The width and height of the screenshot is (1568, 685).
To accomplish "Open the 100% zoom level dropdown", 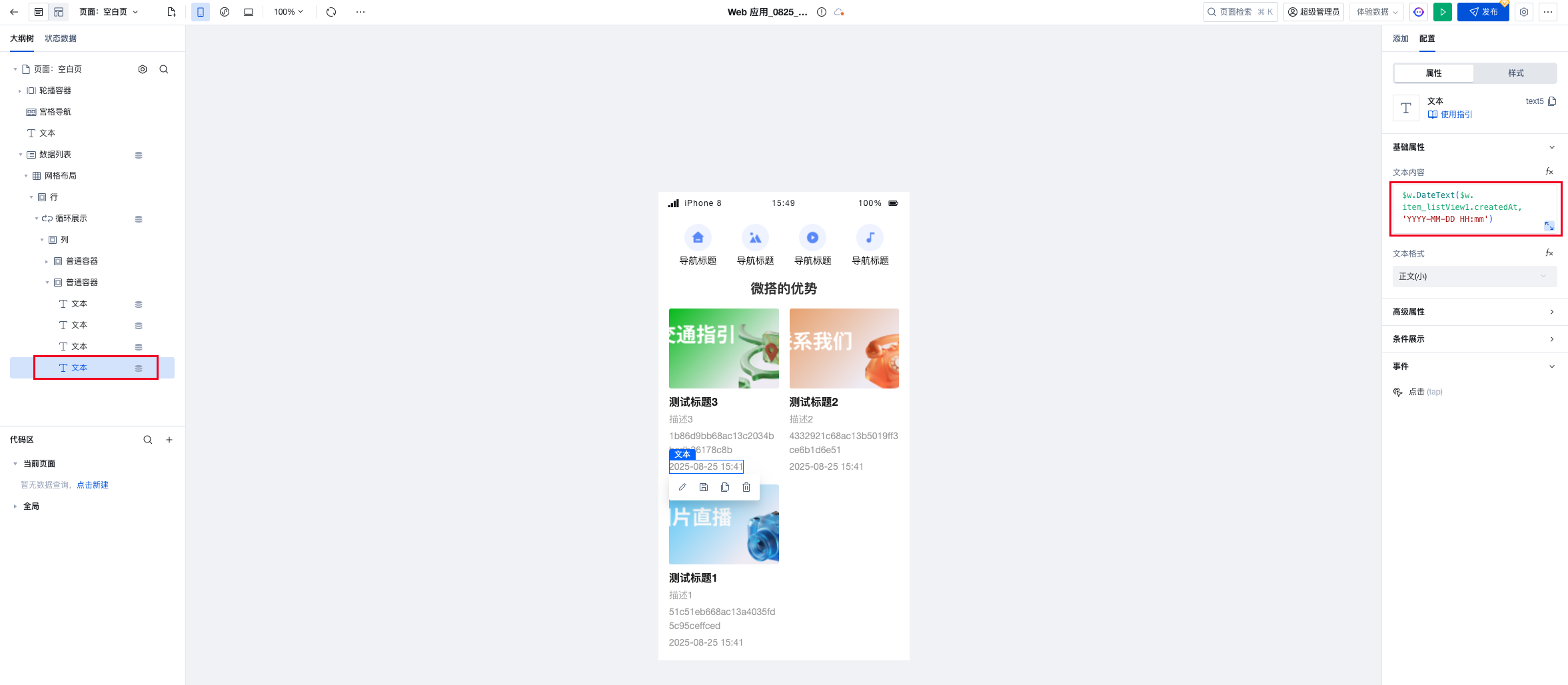I will (289, 12).
